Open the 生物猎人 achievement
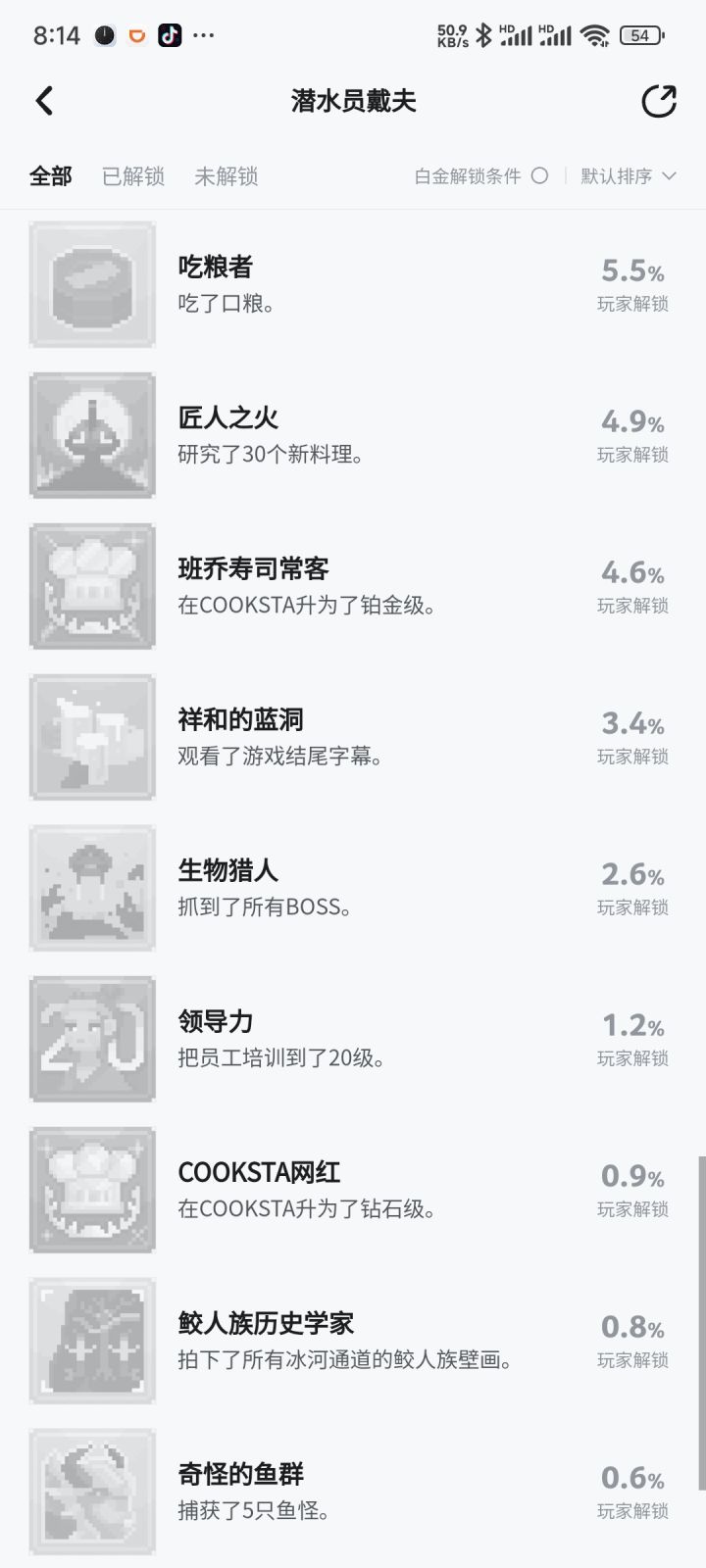706x1568 pixels. pyautogui.click(x=353, y=888)
